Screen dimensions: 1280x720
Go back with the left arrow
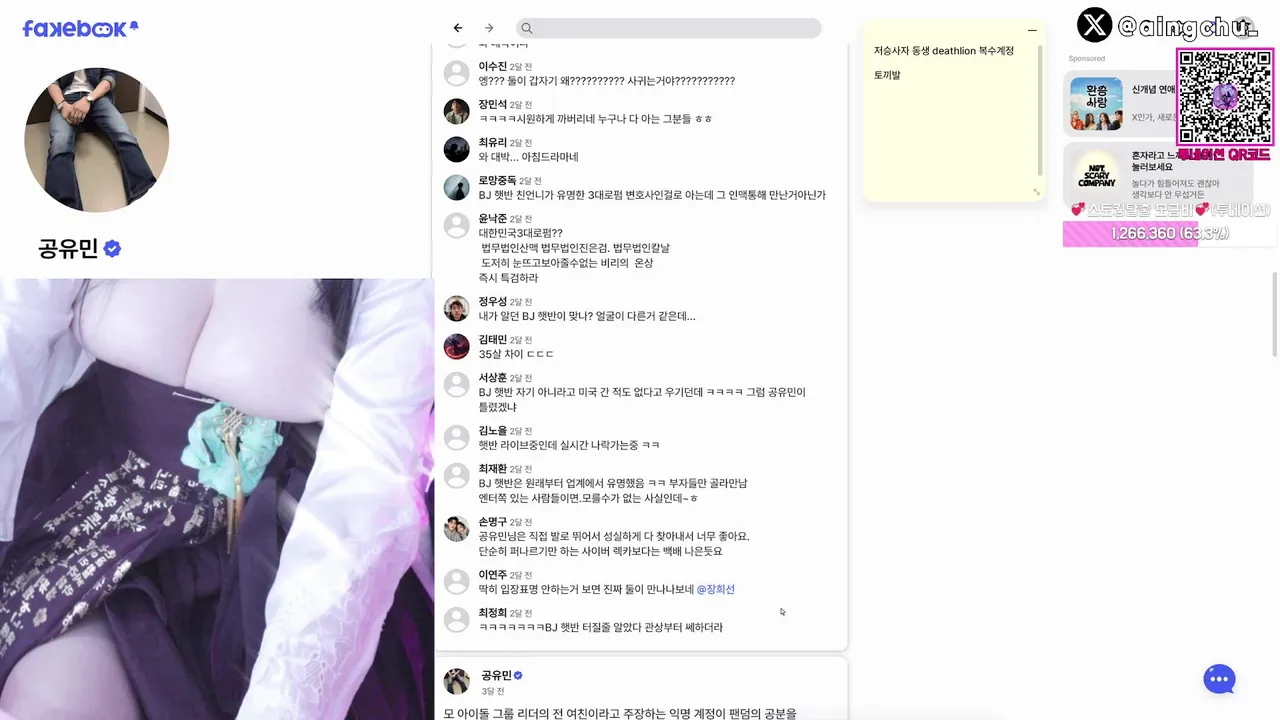coord(458,28)
